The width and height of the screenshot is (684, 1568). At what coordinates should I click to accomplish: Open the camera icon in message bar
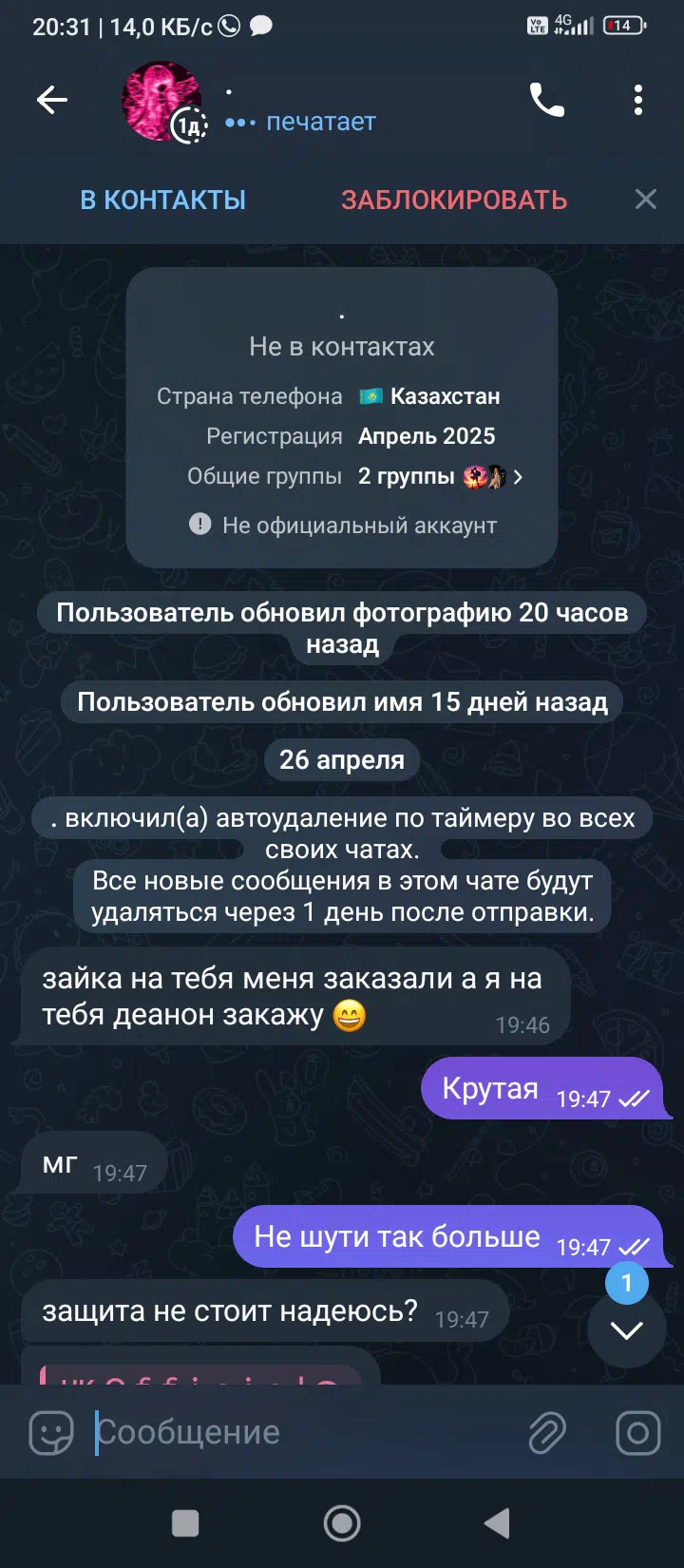click(638, 1432)
